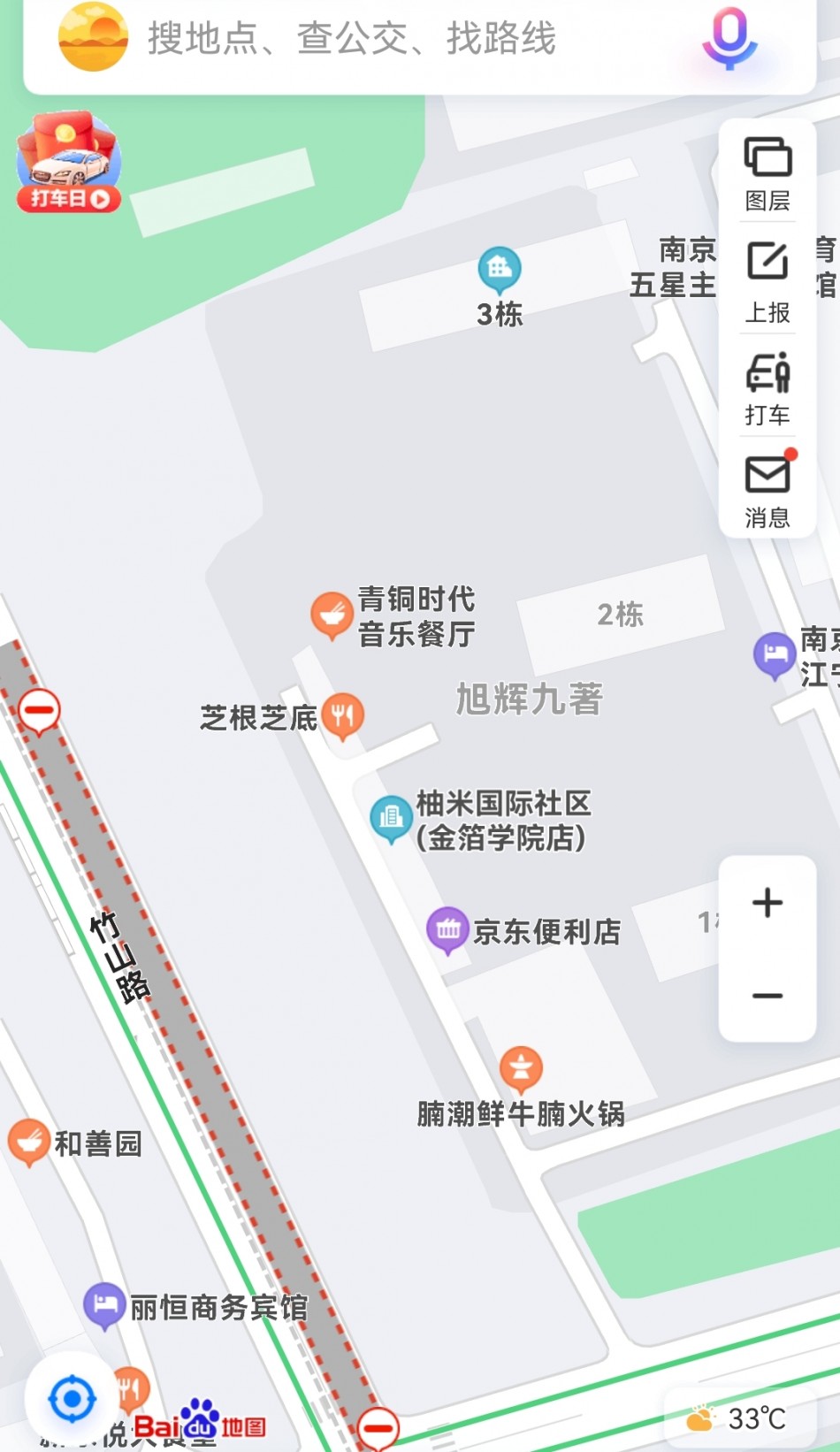
Task: Open the 33℃ weather widget
Action: point(737,1418)
